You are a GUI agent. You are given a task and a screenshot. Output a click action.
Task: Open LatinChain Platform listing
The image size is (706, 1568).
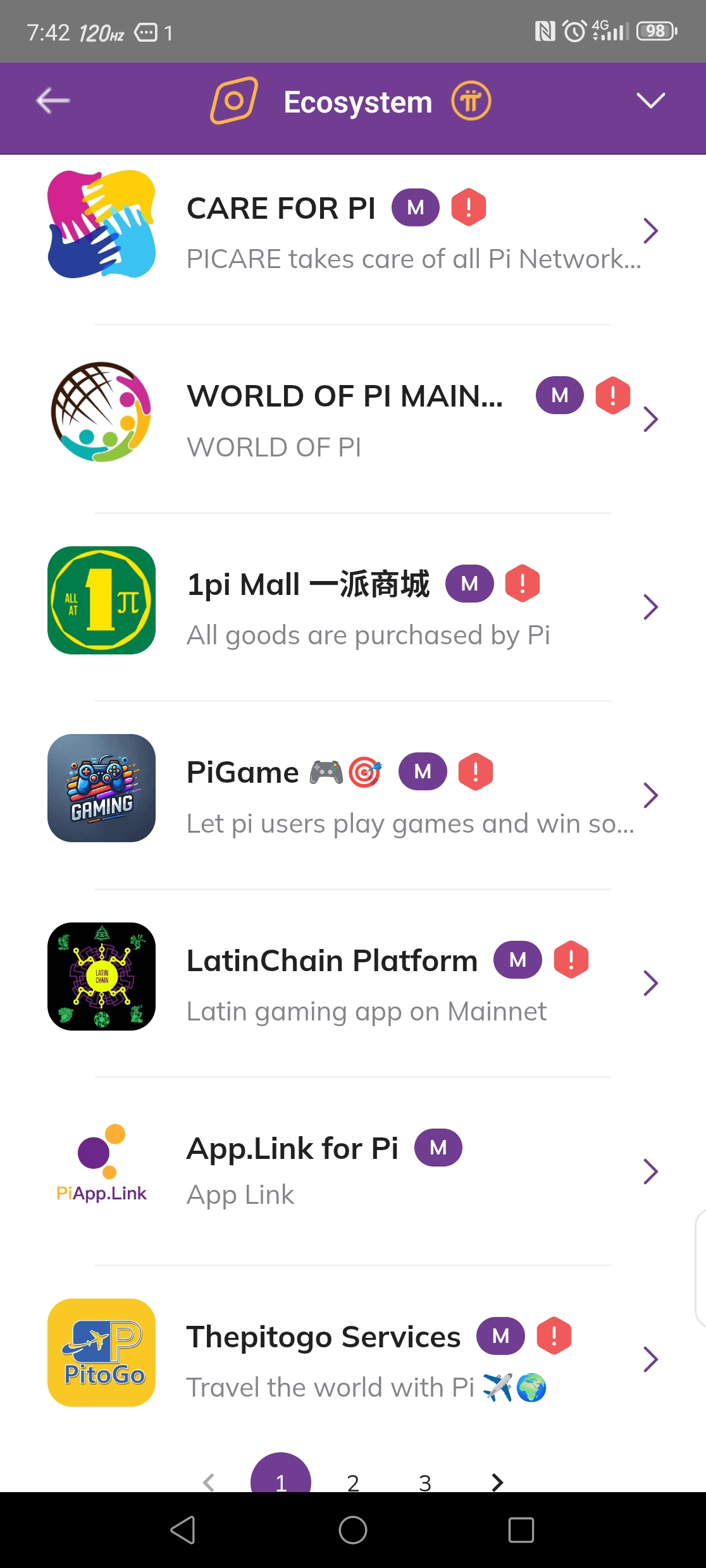point(352,983)
